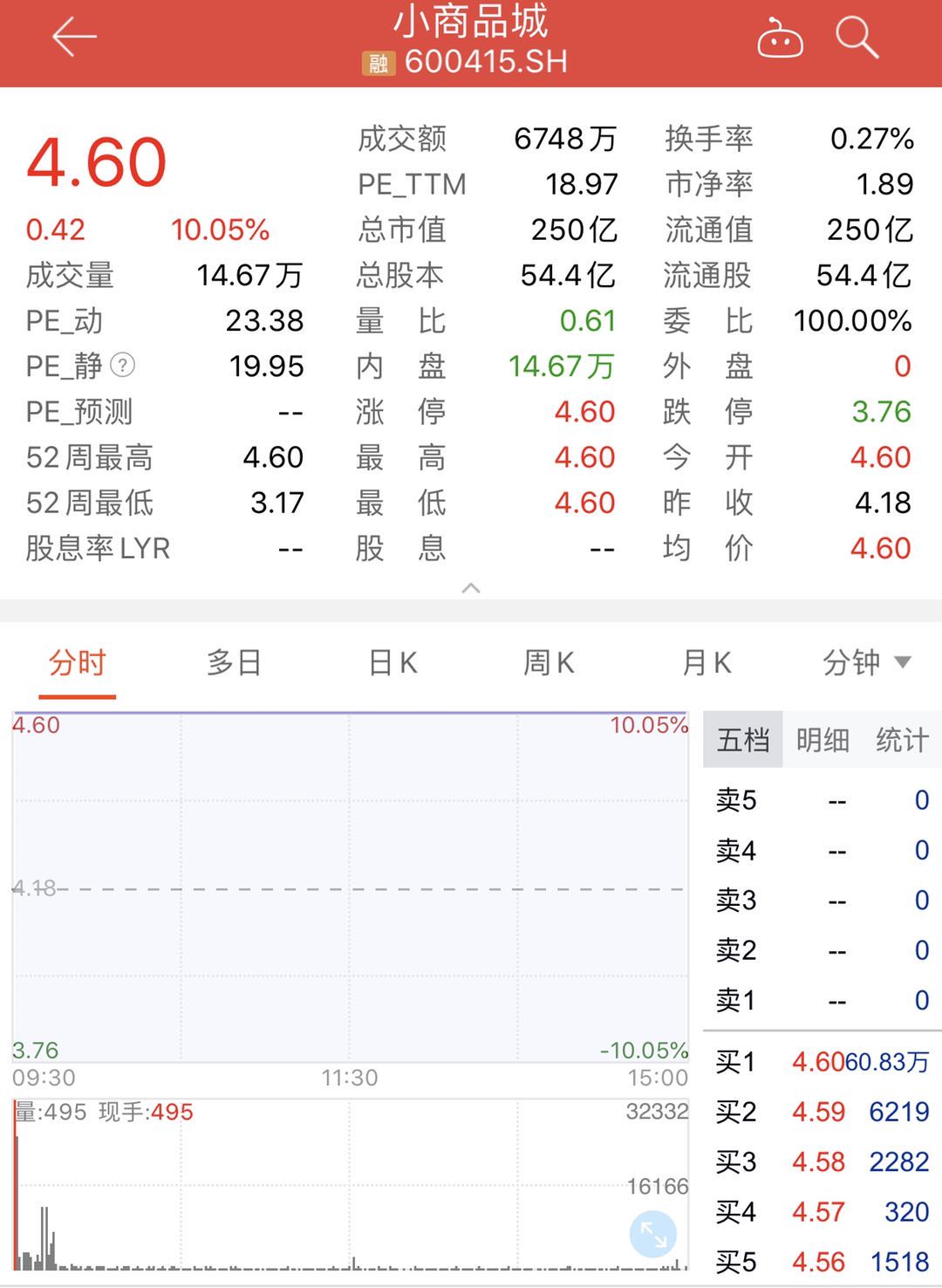942x1288 pixels.
Task: Open stock search magnifier
Action: pyautogui.click(x=857, y=38)
